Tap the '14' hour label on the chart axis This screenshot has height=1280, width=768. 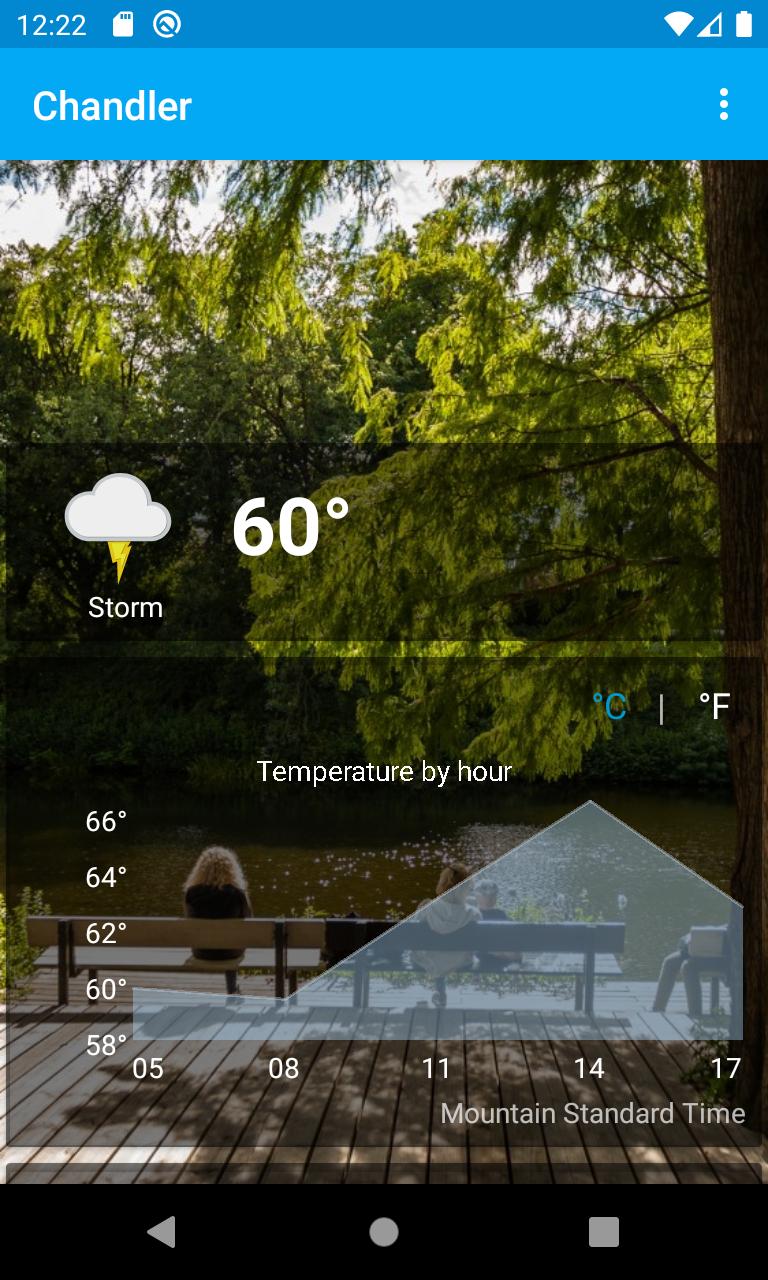(x=589, y=1068)
